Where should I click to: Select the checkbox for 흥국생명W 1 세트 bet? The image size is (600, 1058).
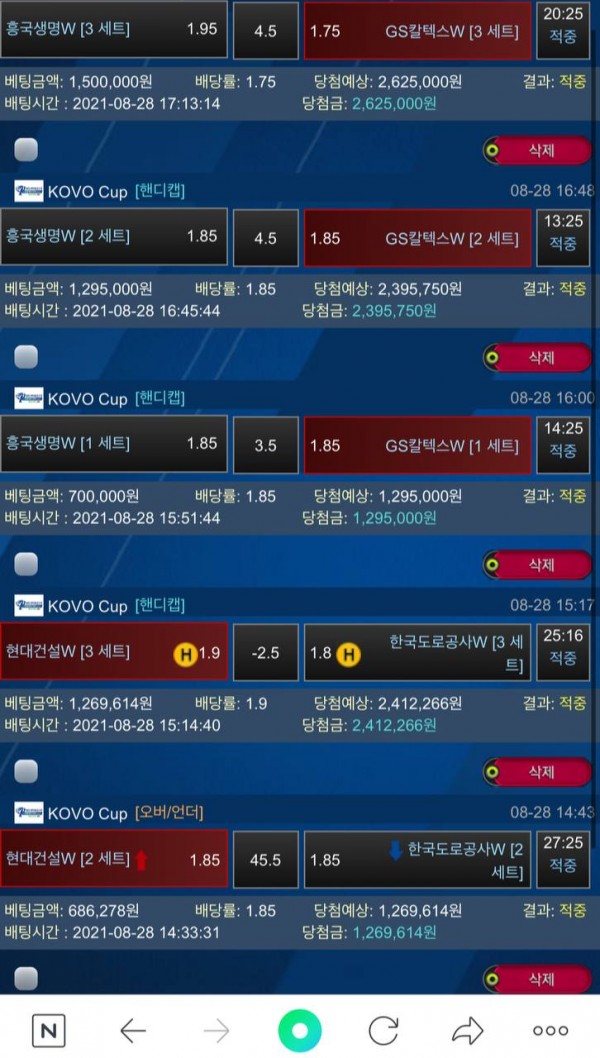click(27, 564)
